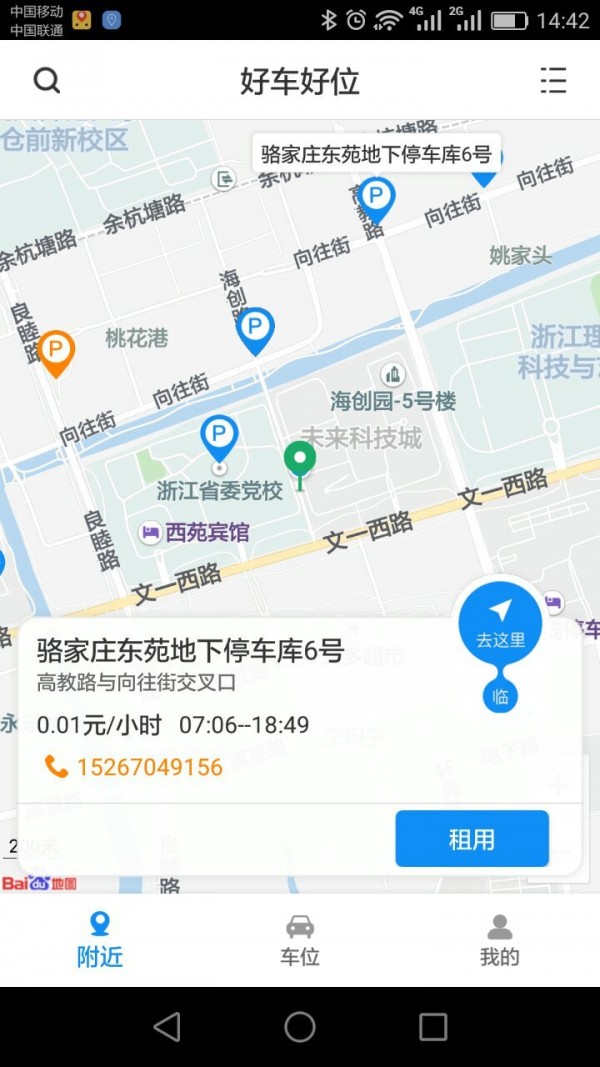Tap the 租用 rent button

(472, 838)
